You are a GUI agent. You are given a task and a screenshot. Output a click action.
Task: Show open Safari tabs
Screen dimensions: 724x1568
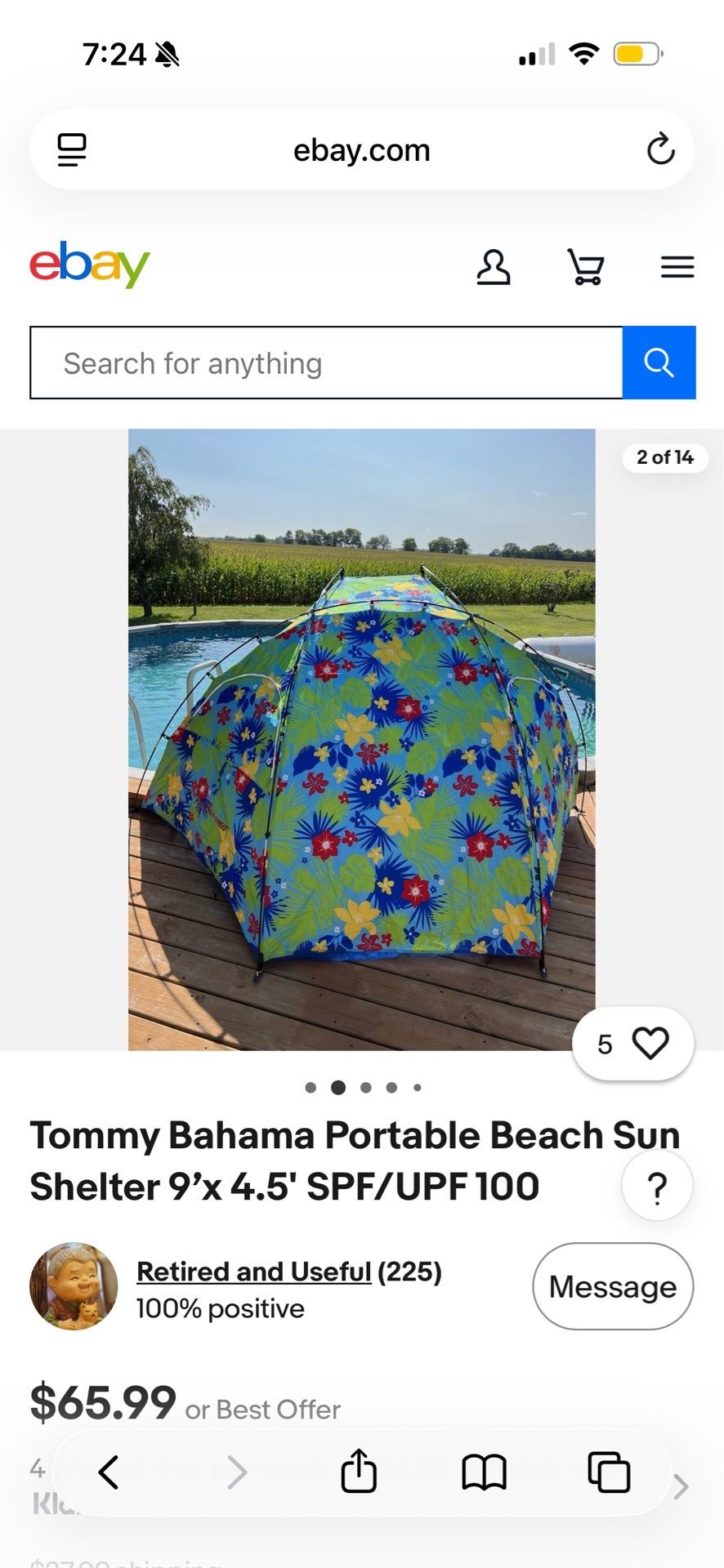coord(610,1472)
